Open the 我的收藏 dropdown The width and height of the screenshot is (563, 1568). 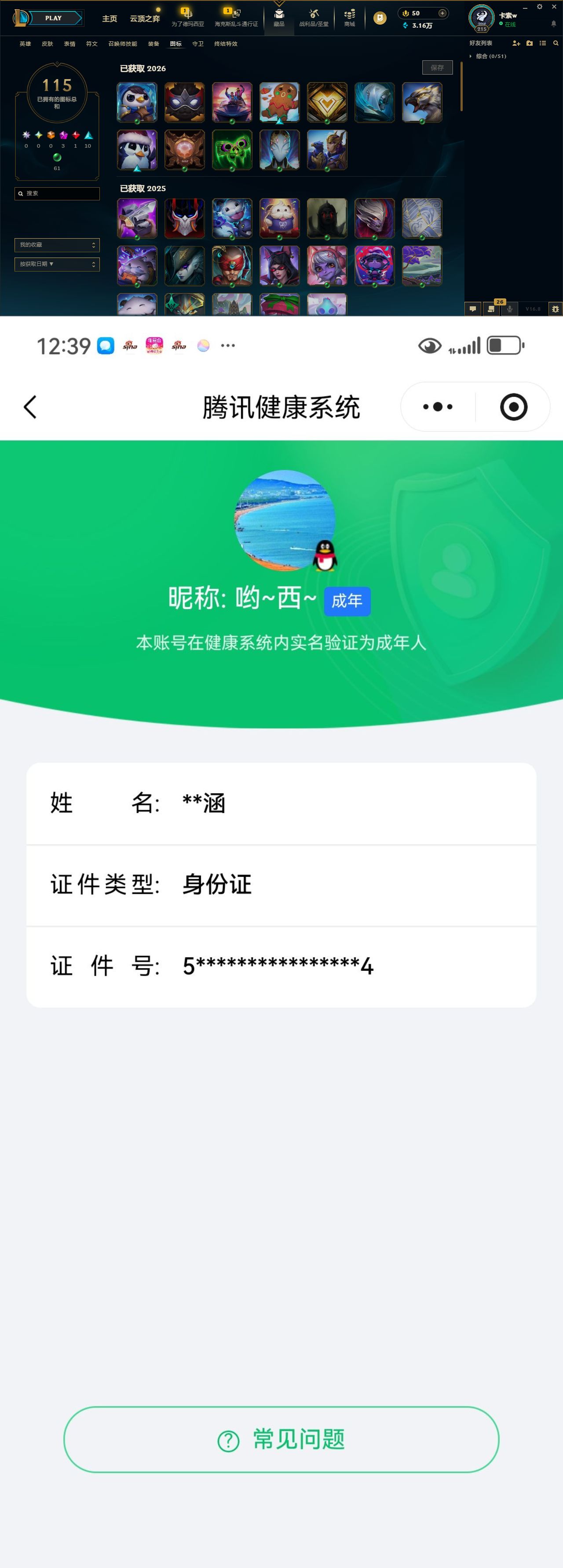[57, 245]
